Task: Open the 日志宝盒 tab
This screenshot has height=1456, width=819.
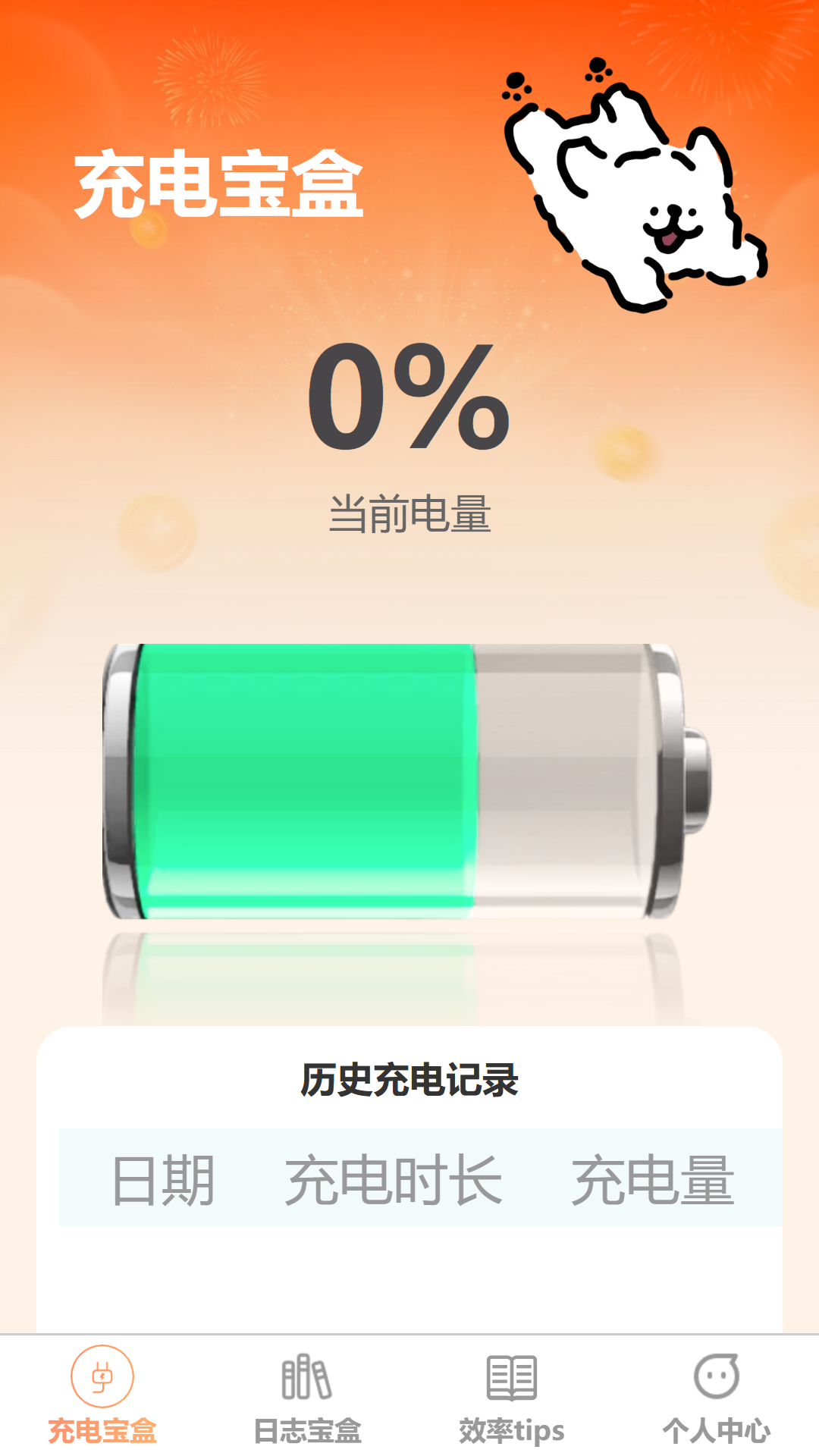Action: [x=307, y=1395]
